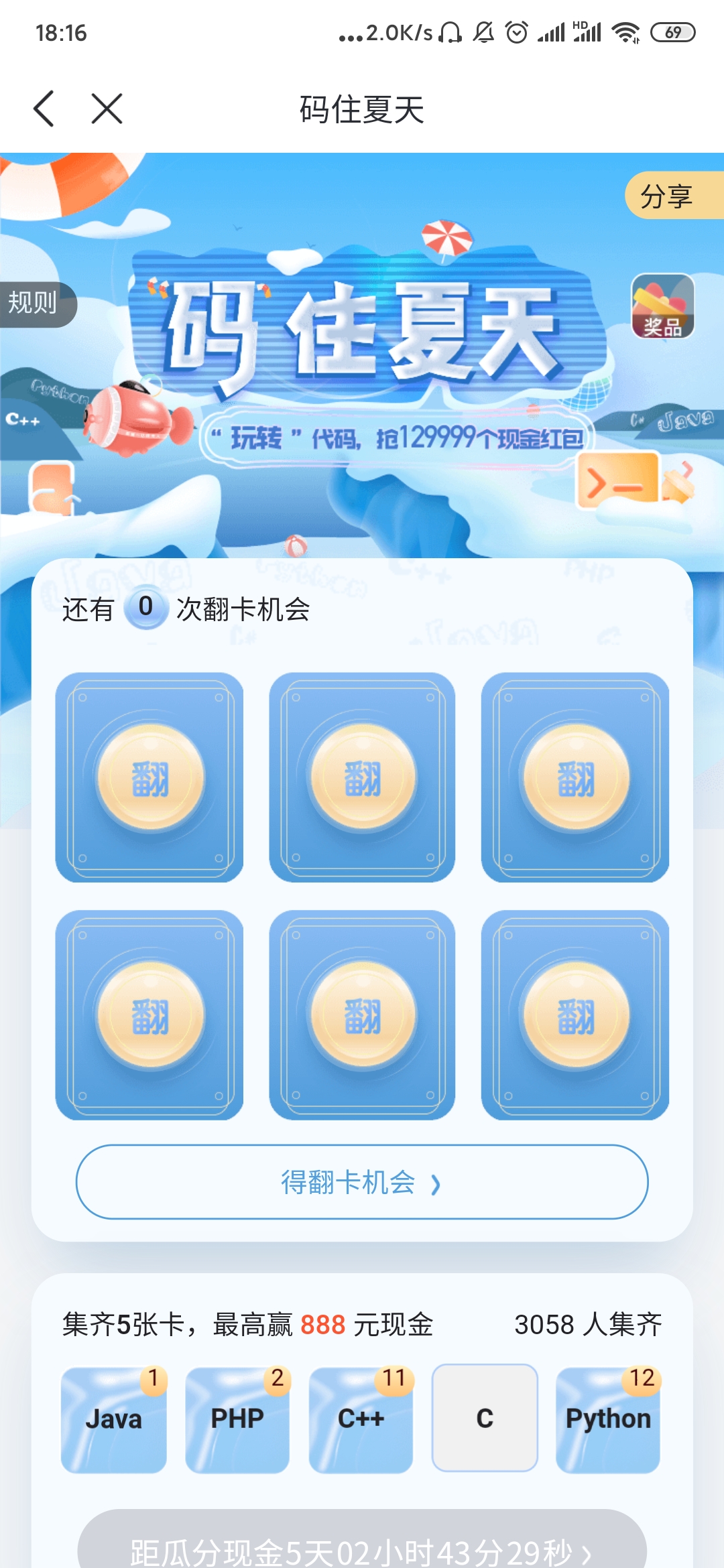Select the Python card
724x1568 pixels.
click(x=608, y=1419)
